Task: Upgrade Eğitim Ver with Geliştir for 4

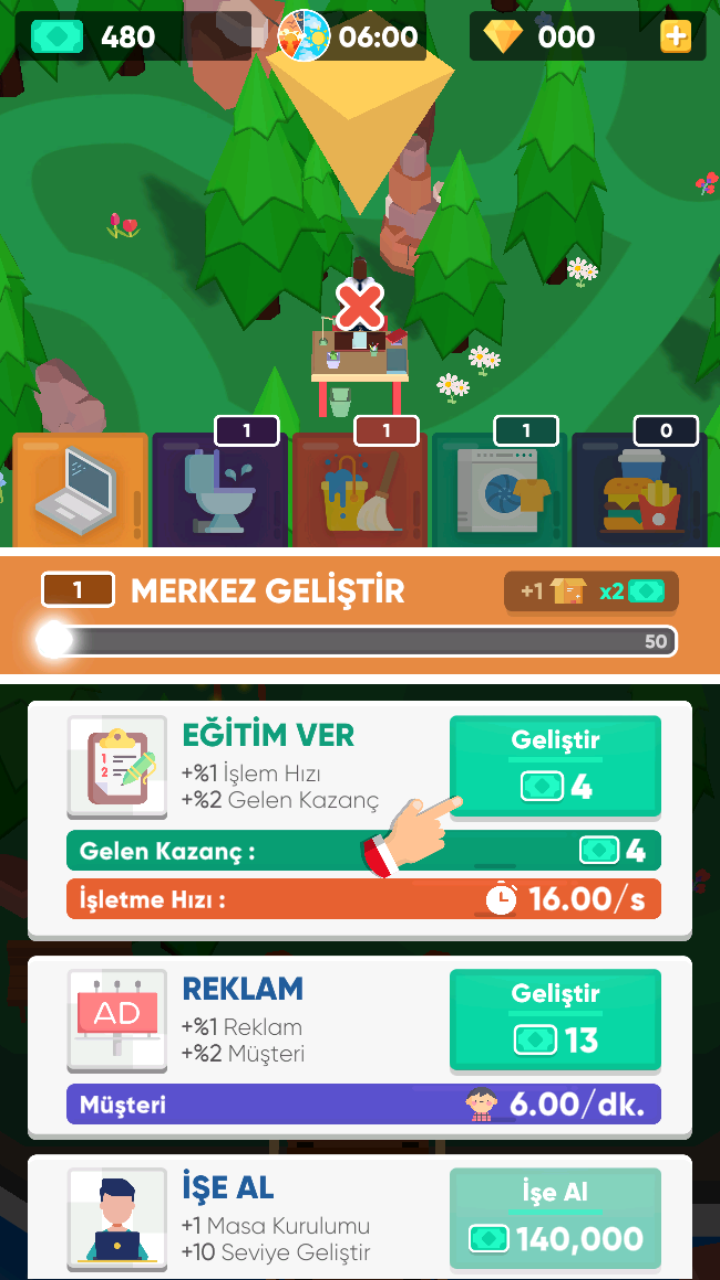Action: 555,766
